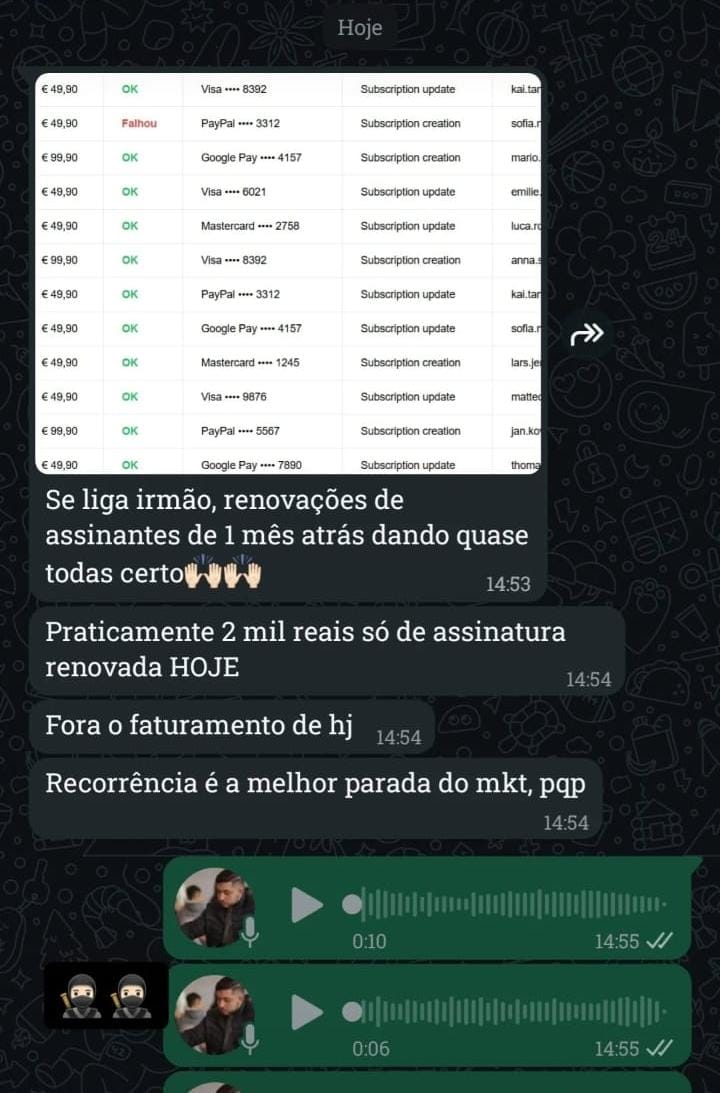This screenshot has width=720, height=1093.
Task: Play the 0:06 voice message
Action: pos(307,1013)
